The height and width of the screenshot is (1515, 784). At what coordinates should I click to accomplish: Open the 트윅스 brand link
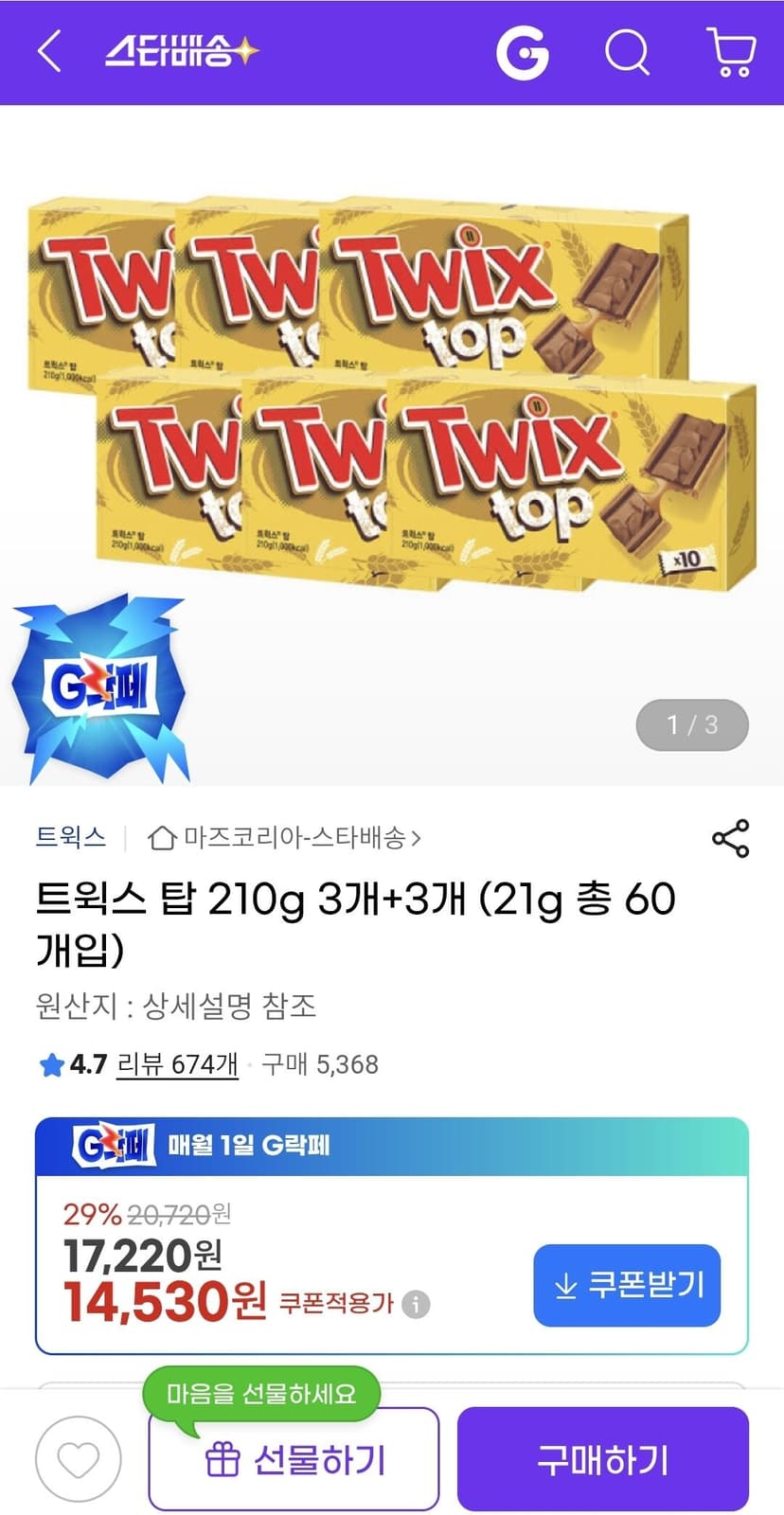coord(70,837)
